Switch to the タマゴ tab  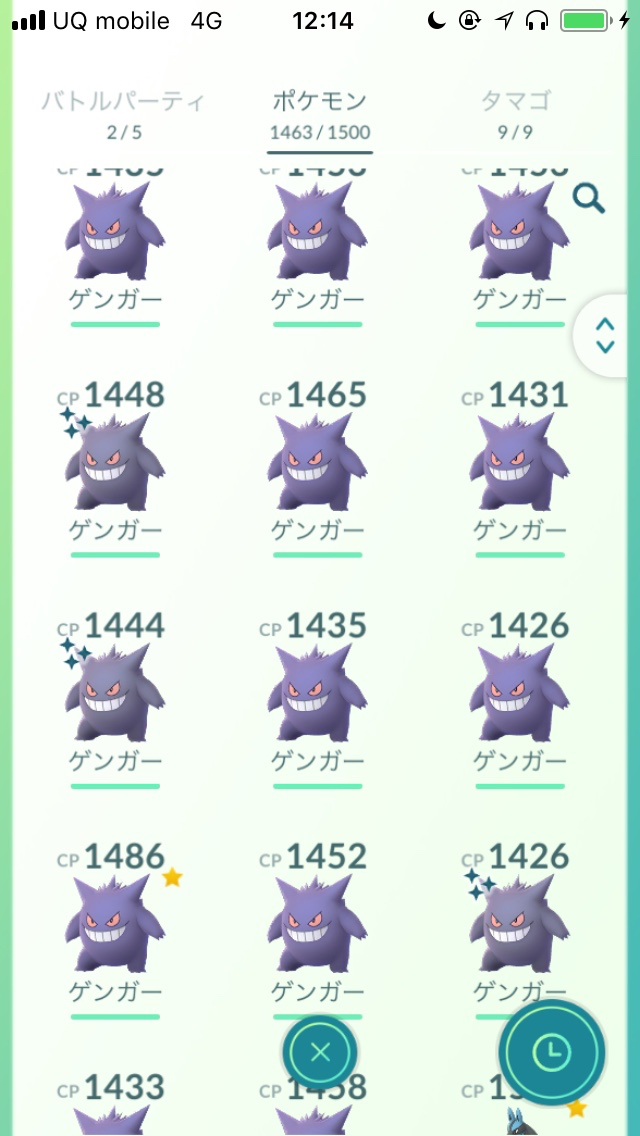tap(515, 113)
